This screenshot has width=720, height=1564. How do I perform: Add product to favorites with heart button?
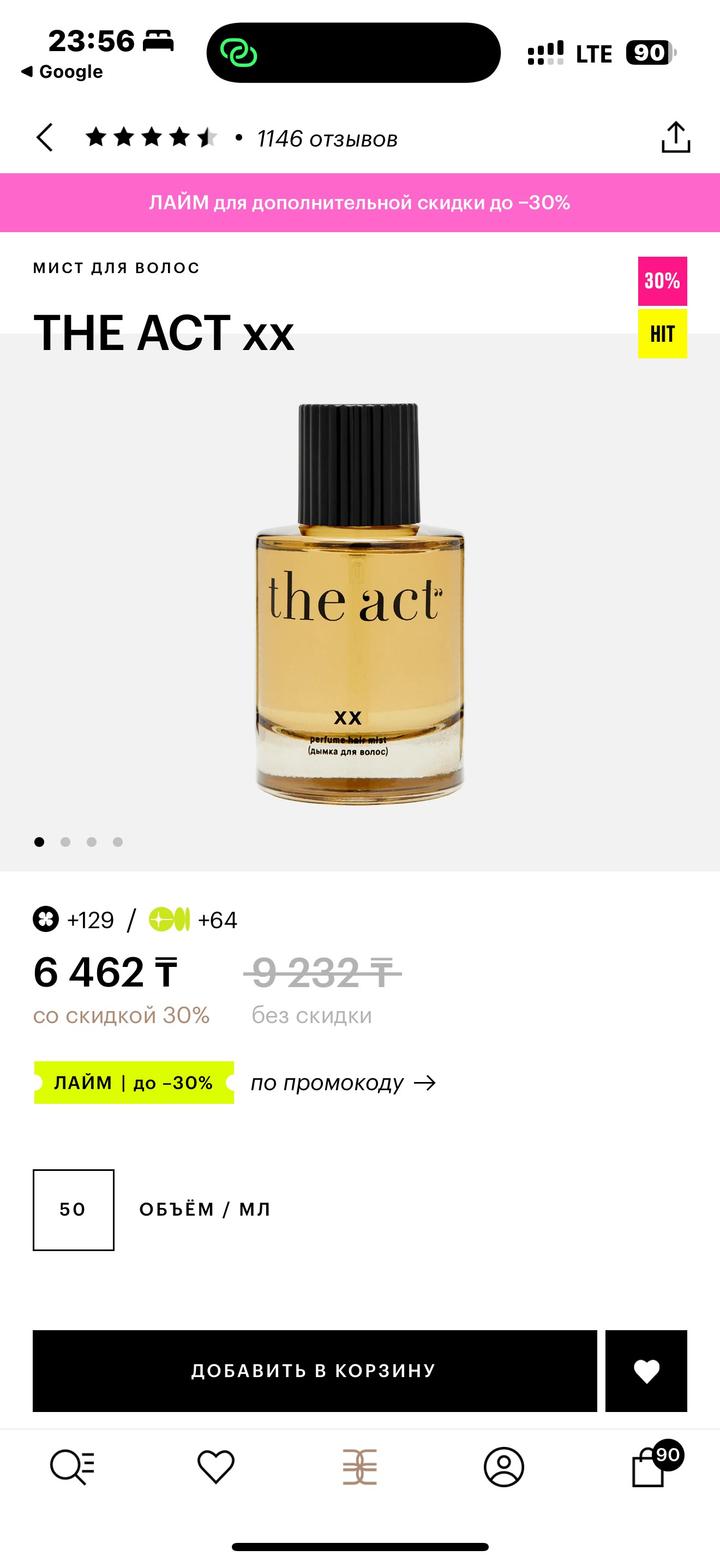point(646,1371)
